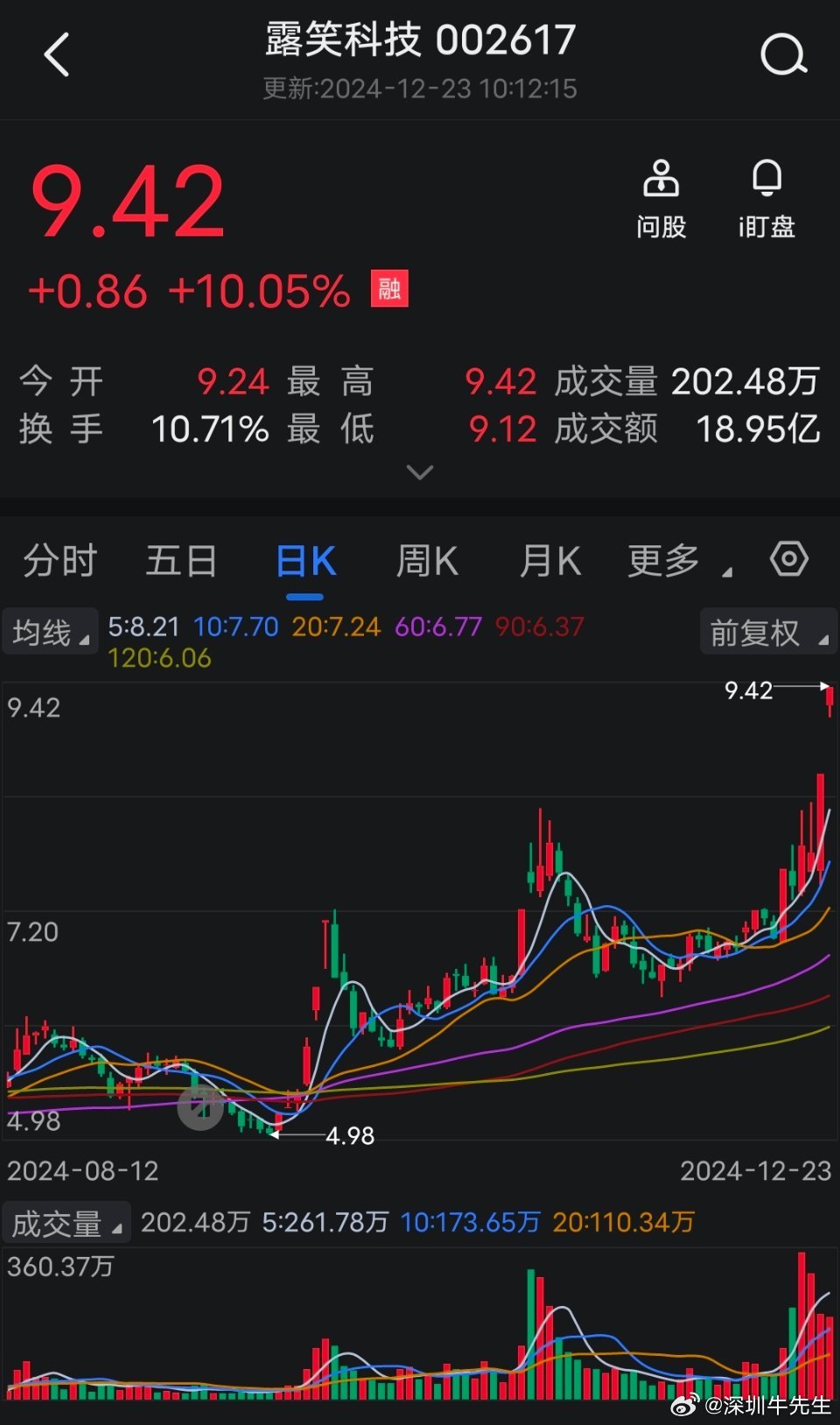Go back using the top-left arrow
This screenshot has height=1425, width=840.
coord(57,55)
